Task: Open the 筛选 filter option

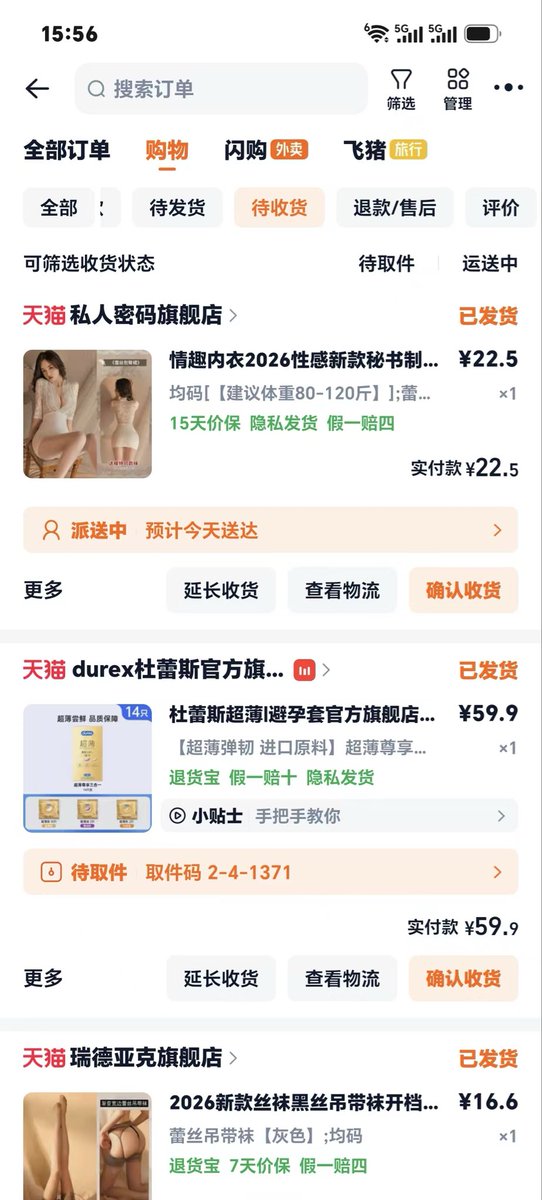Action: [401, 89]
